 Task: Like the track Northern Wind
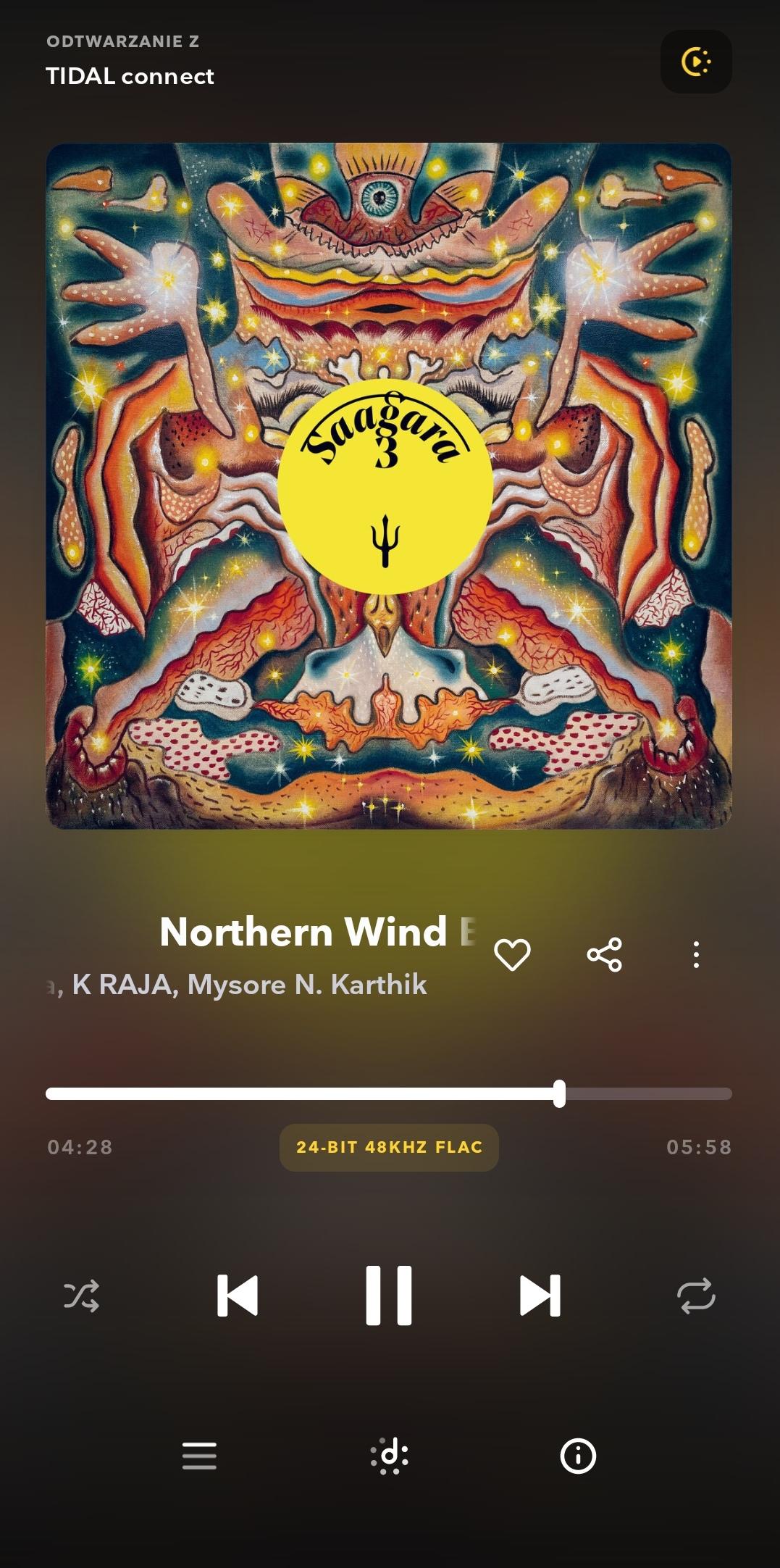(512, 954)
